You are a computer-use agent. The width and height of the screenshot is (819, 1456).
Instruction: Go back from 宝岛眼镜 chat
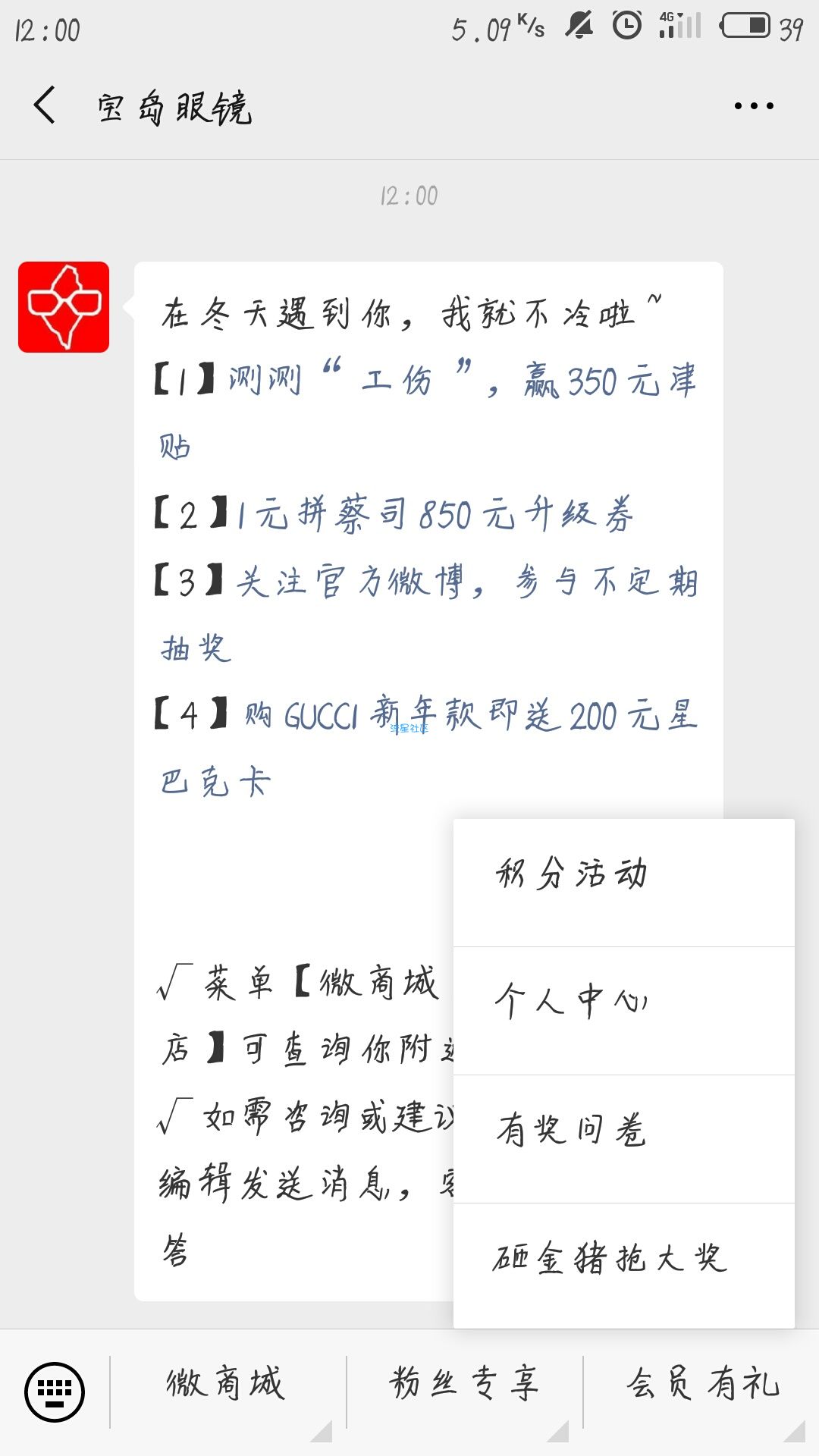tap(45, 105)
